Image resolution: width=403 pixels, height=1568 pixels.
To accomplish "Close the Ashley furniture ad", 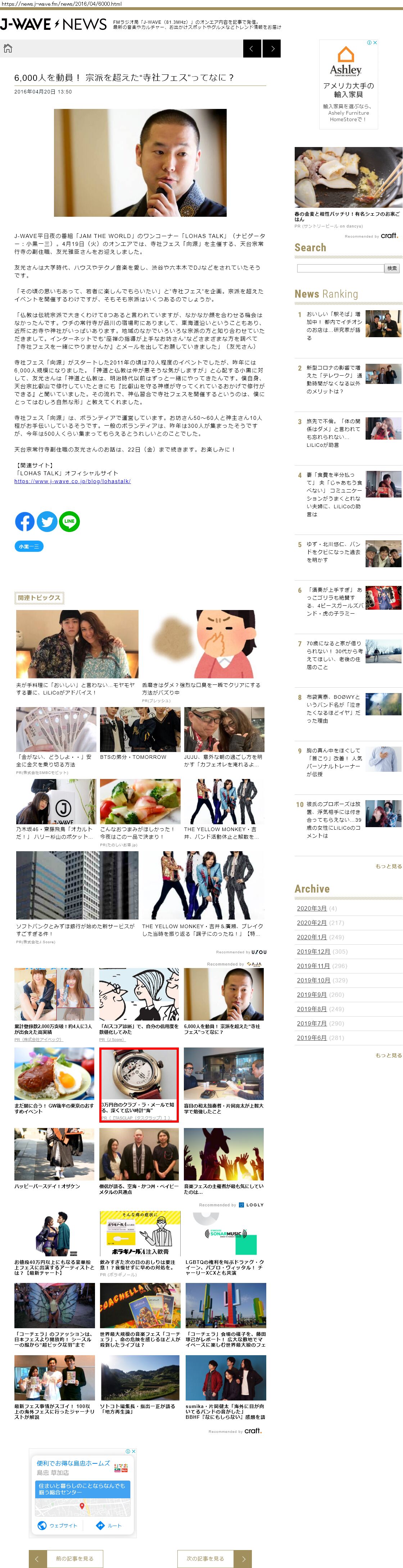I will pyautogui.click(x=375, y=43).
